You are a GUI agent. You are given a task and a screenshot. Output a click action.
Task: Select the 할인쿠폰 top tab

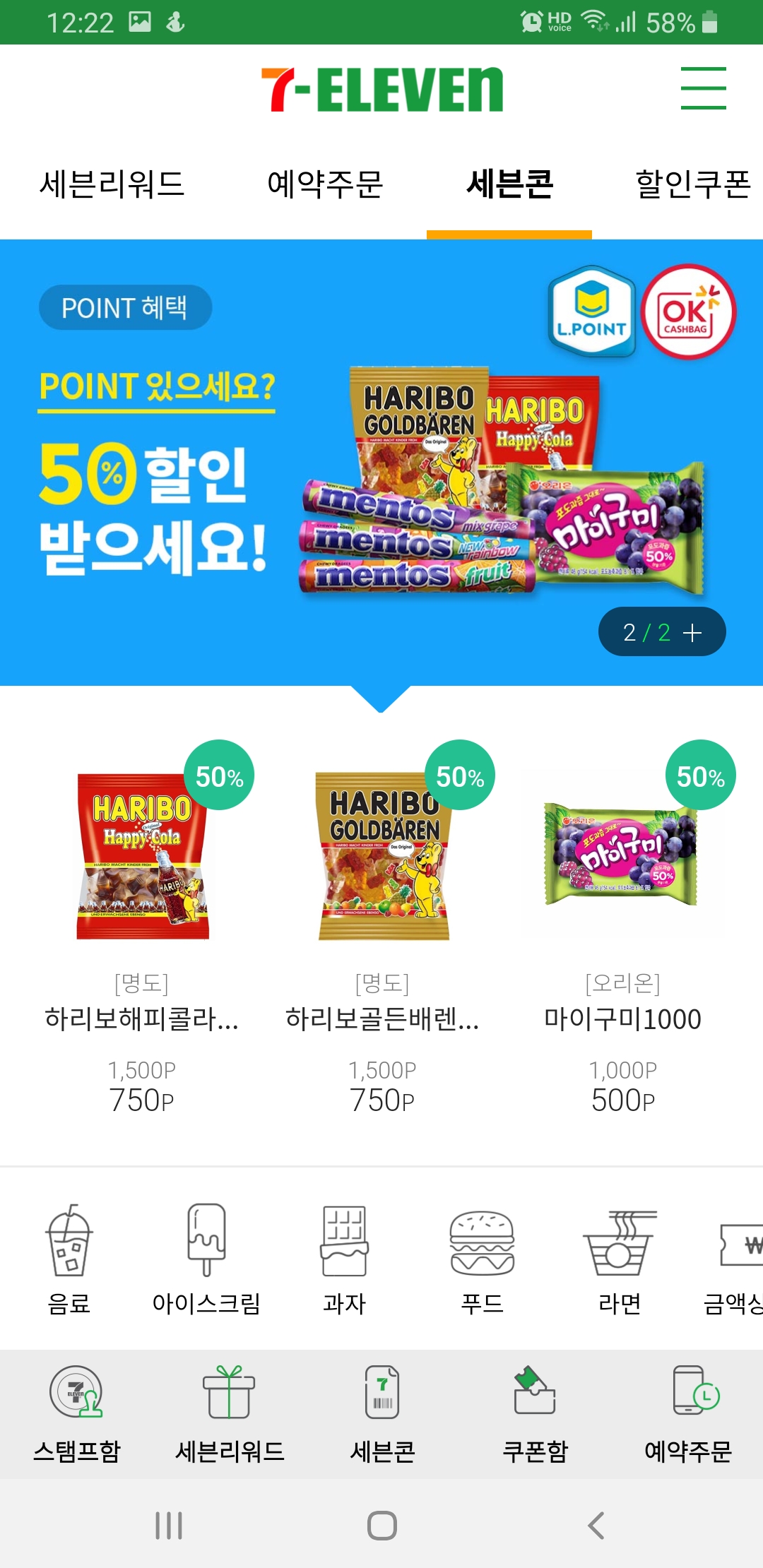[692, 184]
